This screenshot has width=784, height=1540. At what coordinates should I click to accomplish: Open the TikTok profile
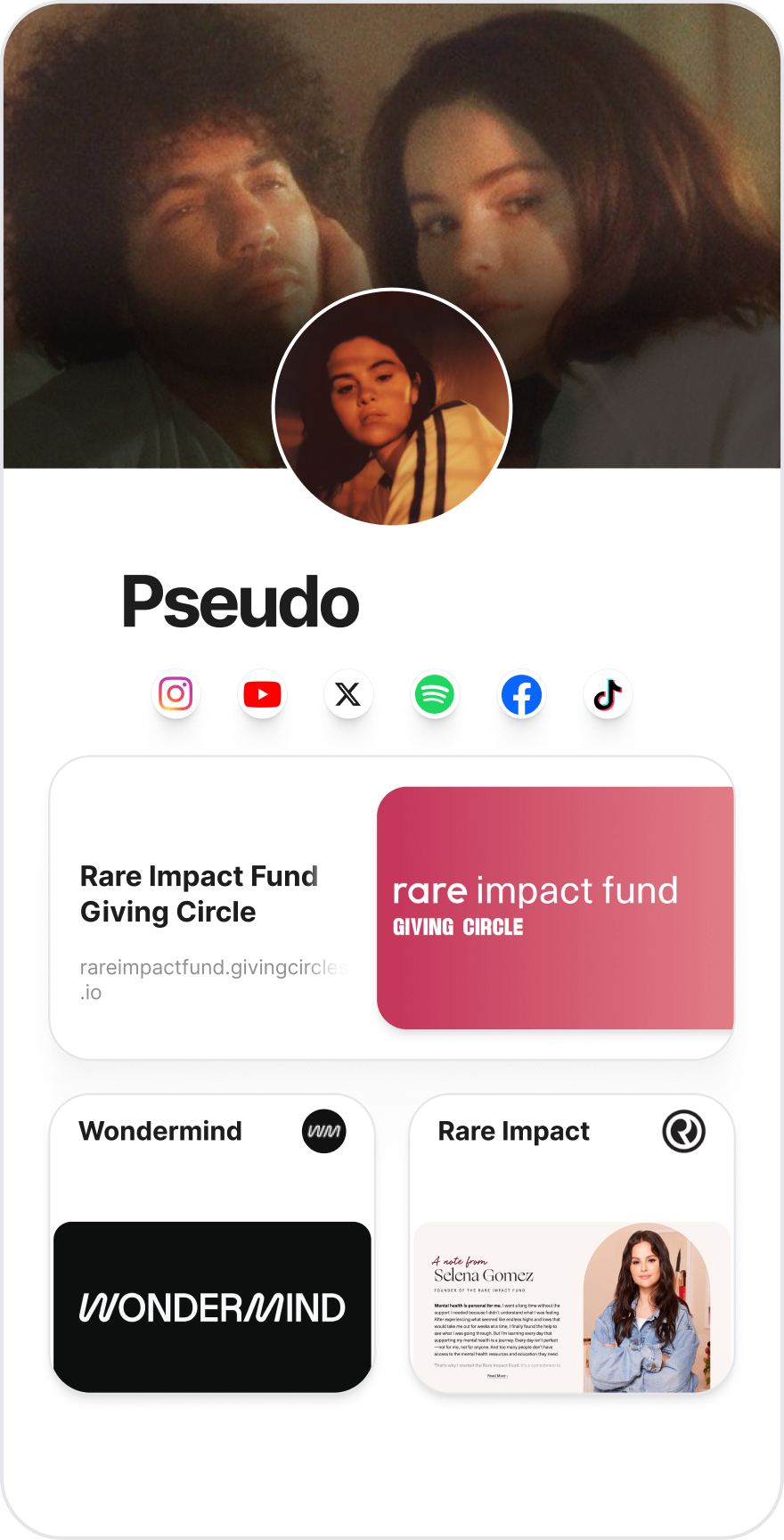click(x=608, y=694)
